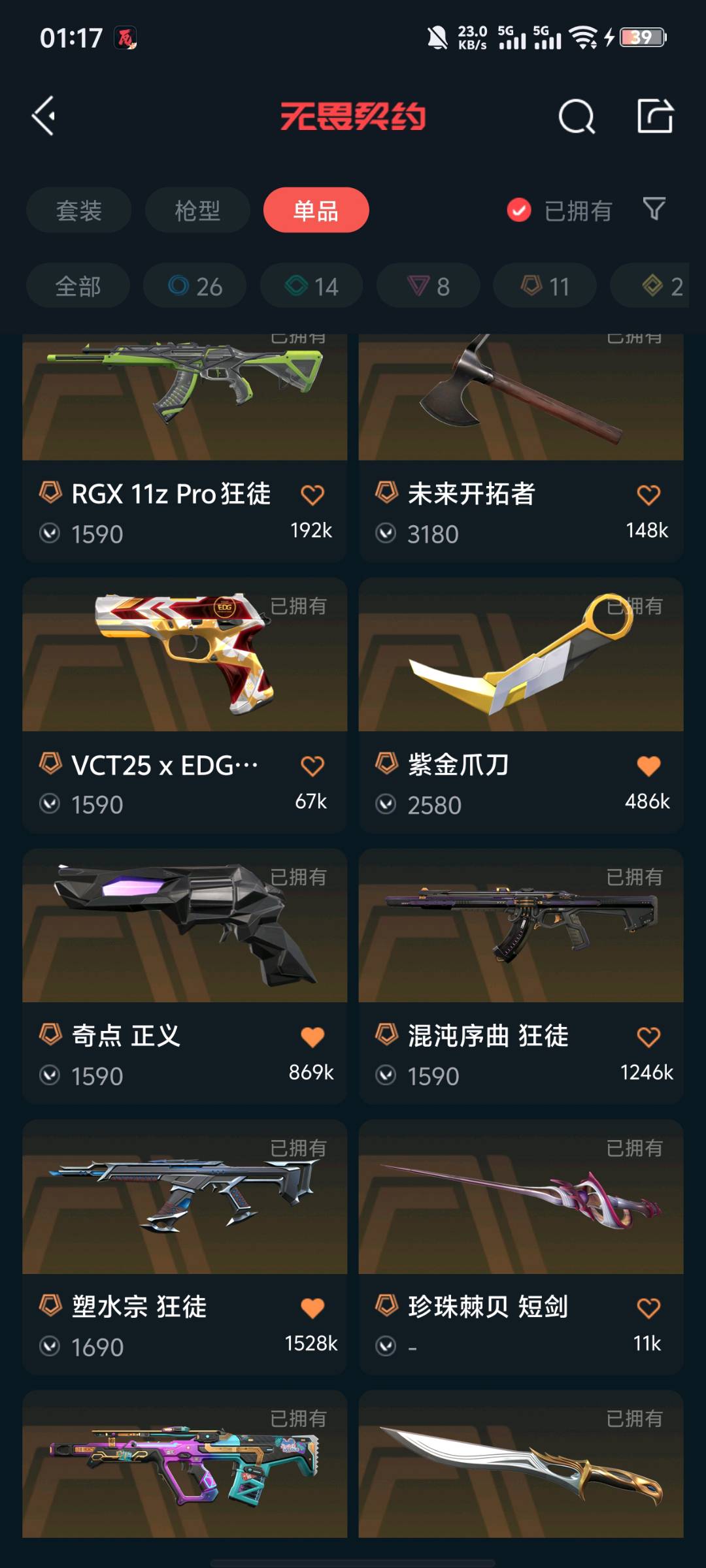Share this skin collection page
The height and width of the screenshot is (1568, 706).
(x=654, y=116)
